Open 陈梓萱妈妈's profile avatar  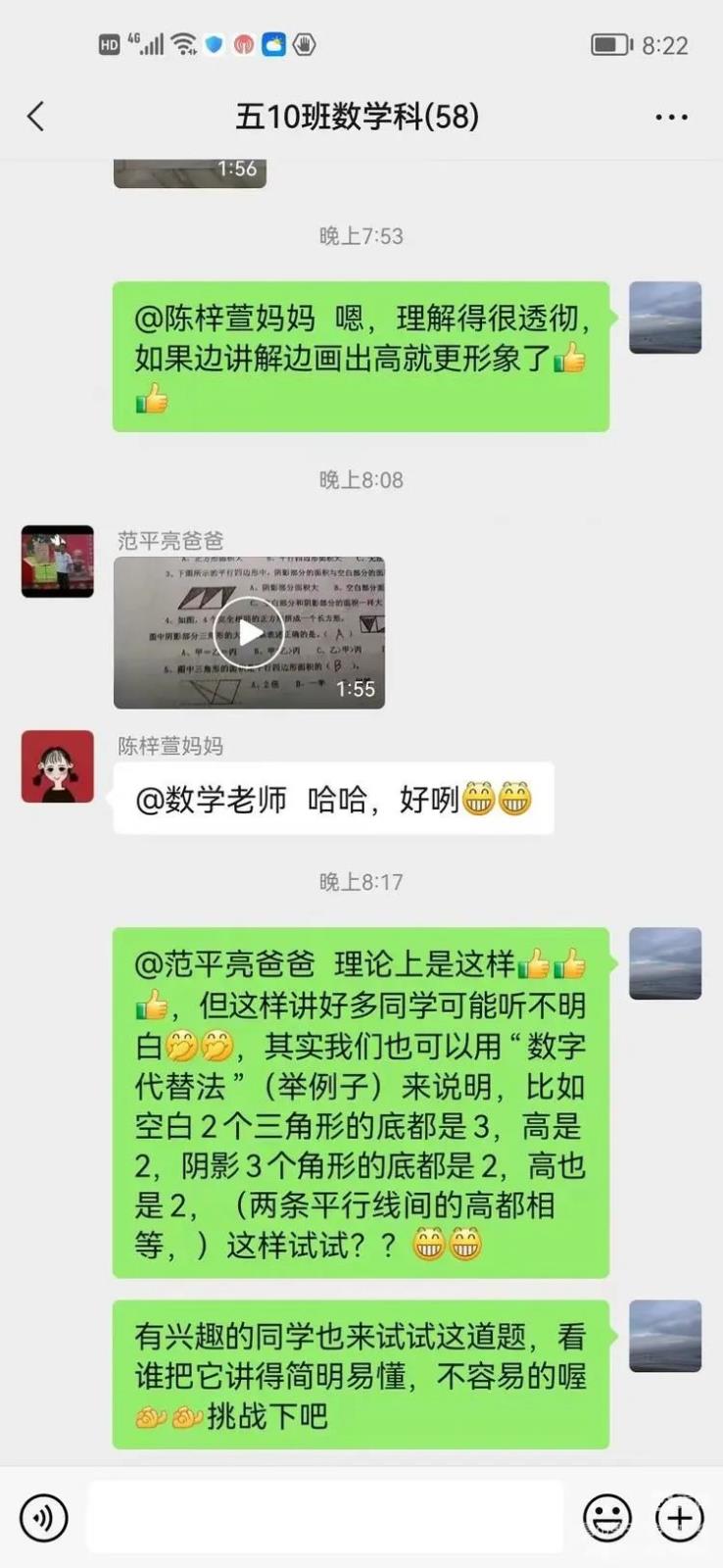pyautogui.click(x=58, y=766)
